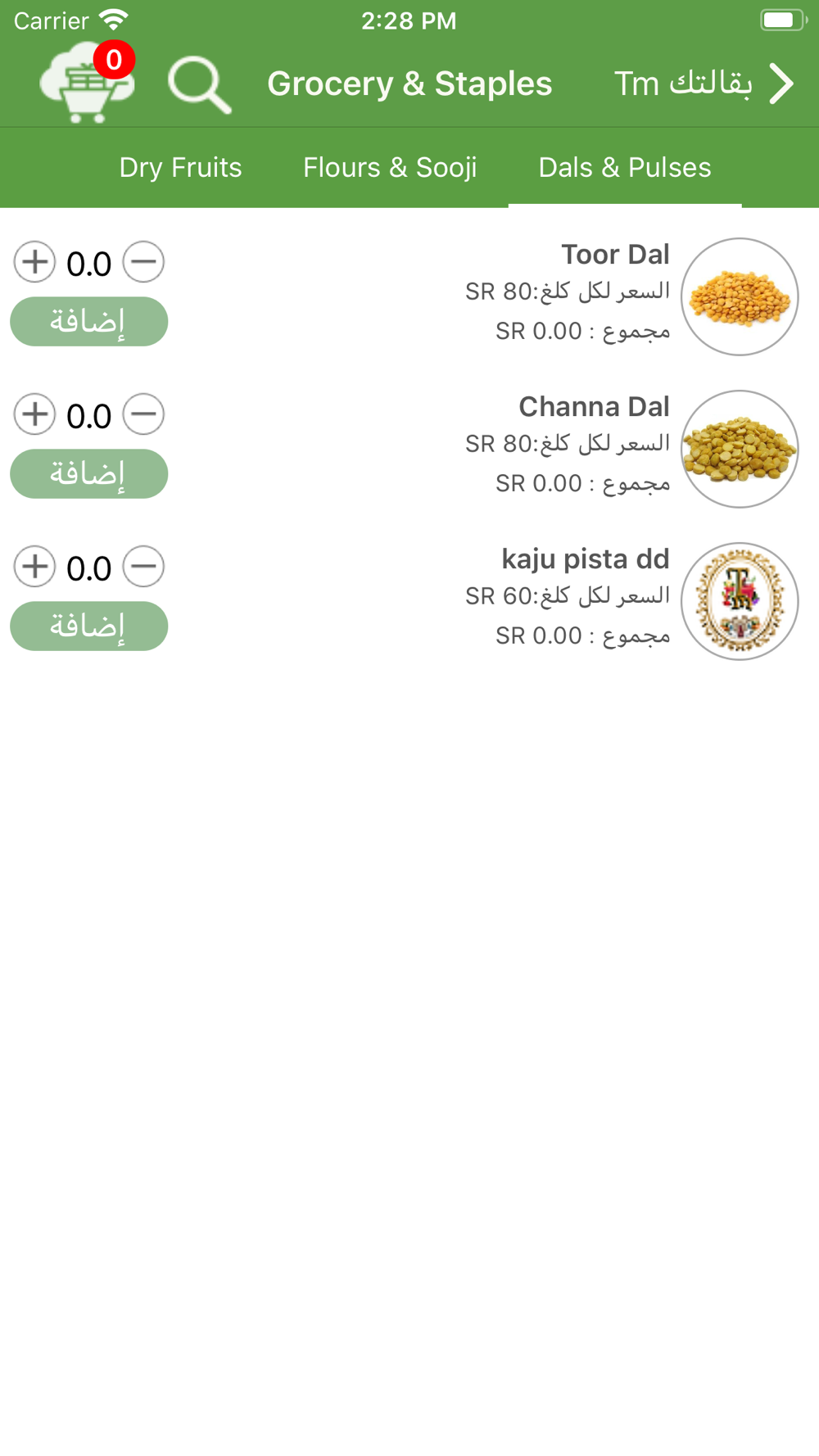Decrease Channa Dal quantity with minus
Image resolution: width=819 pixels, height=1456 pixels.
(x=143, y=414)
